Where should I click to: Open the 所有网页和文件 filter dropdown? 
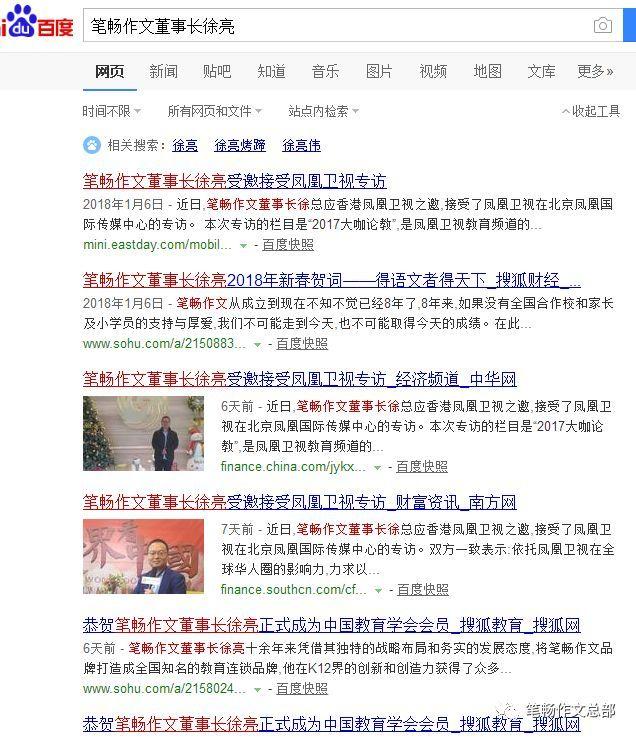(x=214, y=111)
